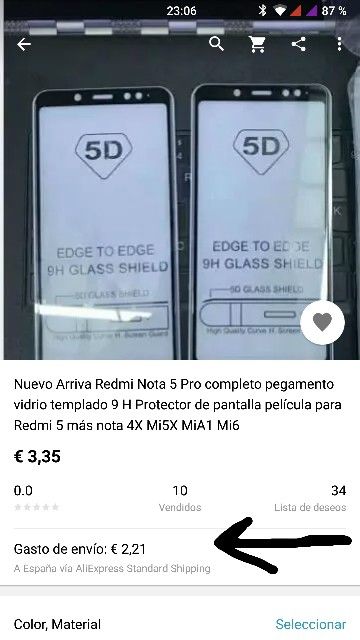Open the three-dot overflow menu

339,44
